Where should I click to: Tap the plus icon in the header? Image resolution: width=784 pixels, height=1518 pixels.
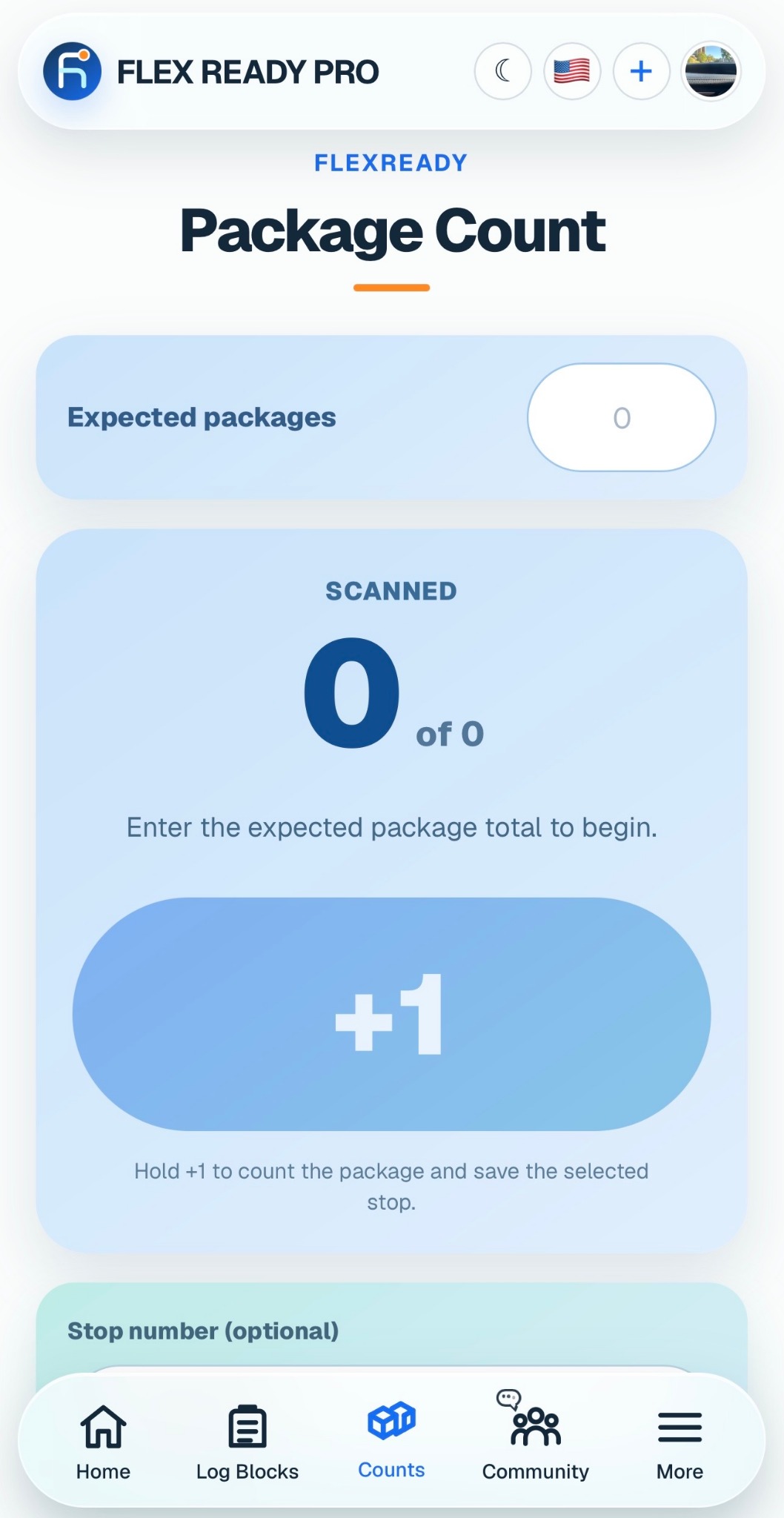(x=641, y=71)
